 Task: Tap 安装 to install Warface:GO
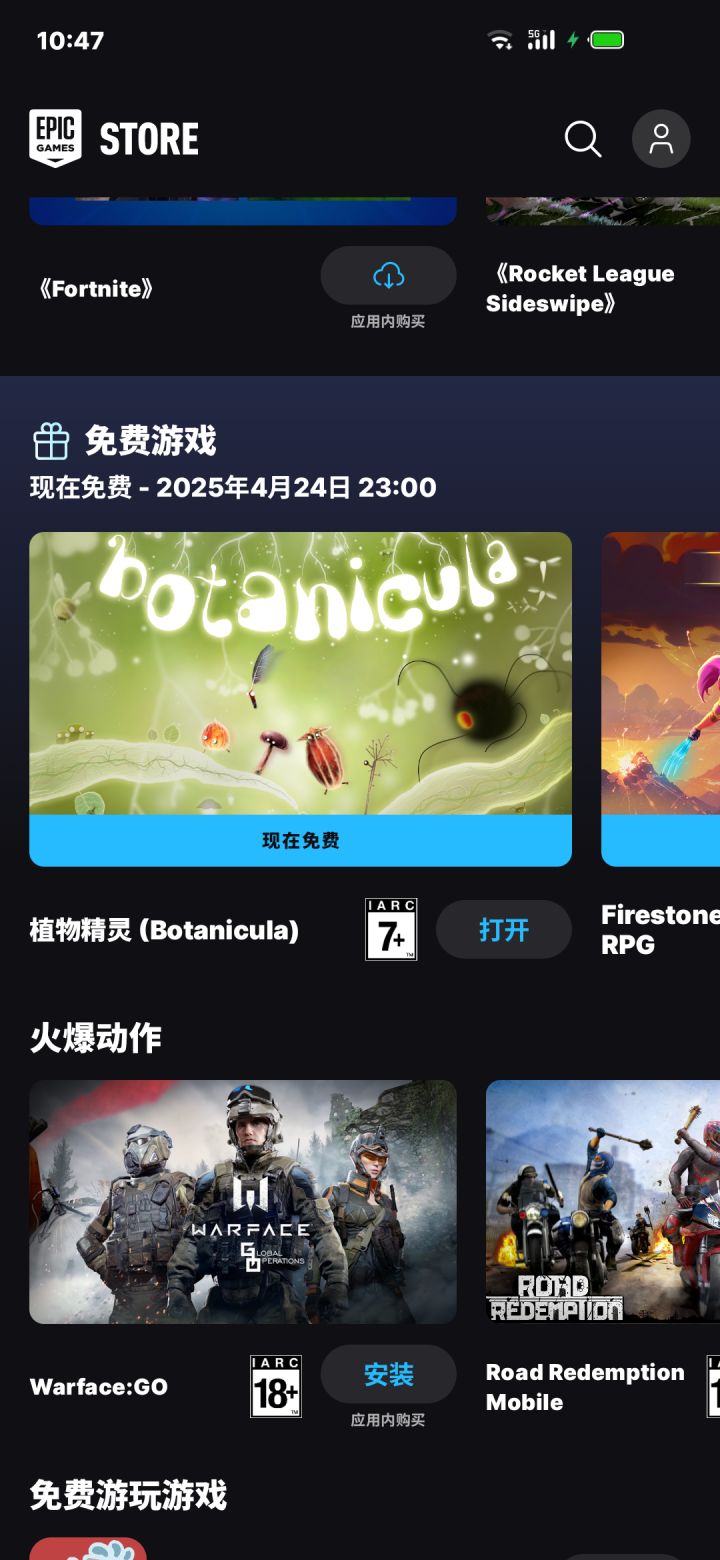click(x=387, y=1374)
